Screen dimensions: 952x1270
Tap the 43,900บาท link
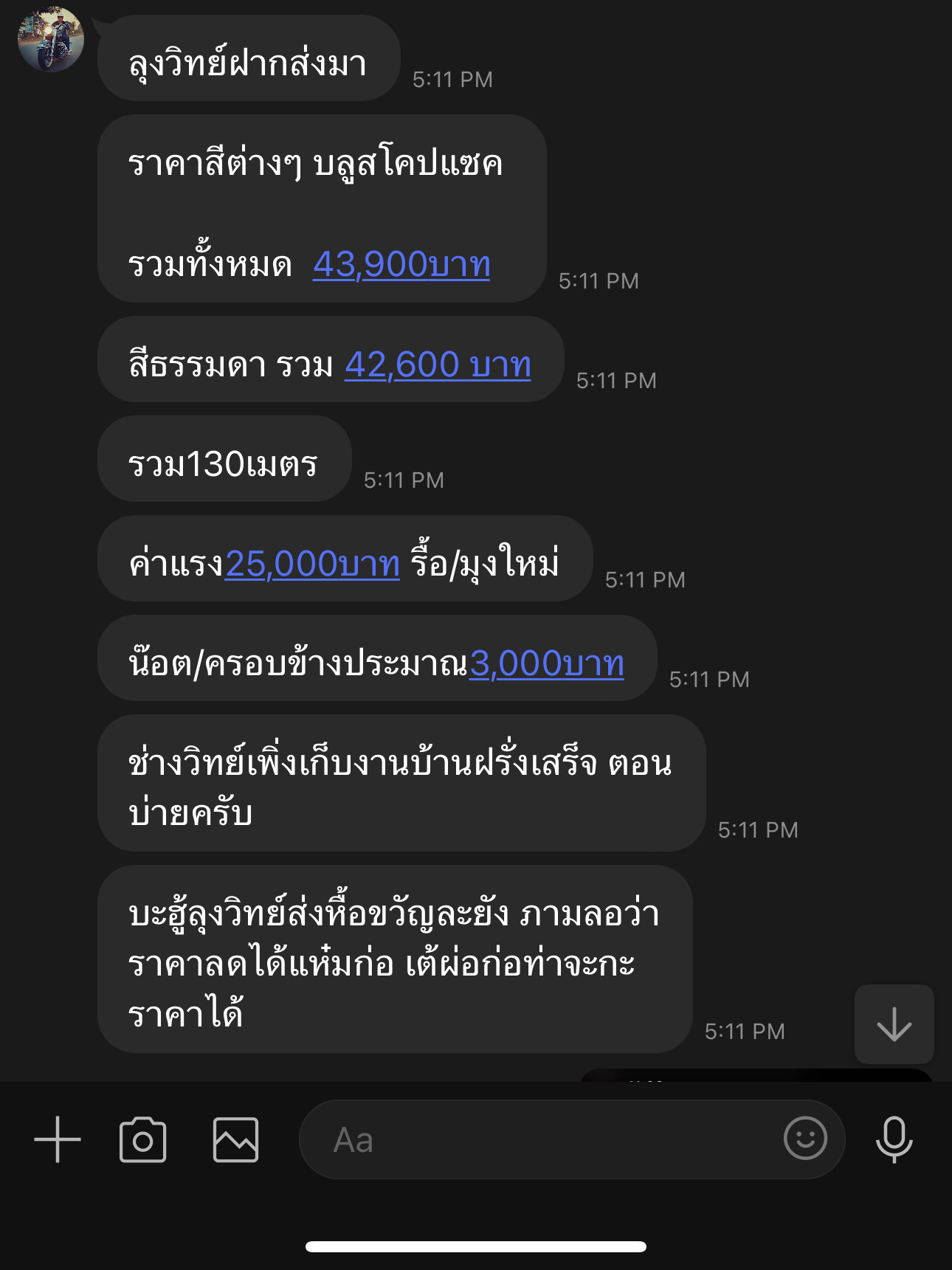point(401,264)
